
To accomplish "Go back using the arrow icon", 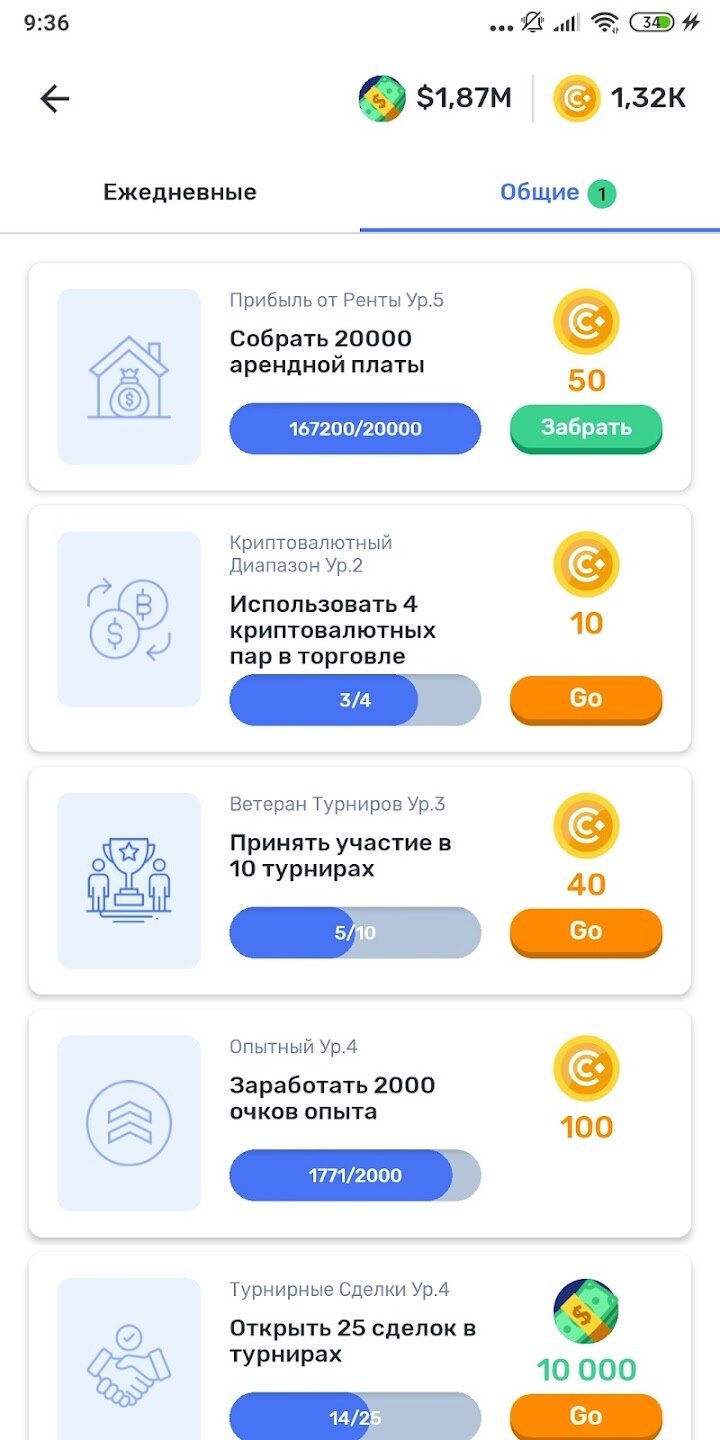I will tap(55, 98).
